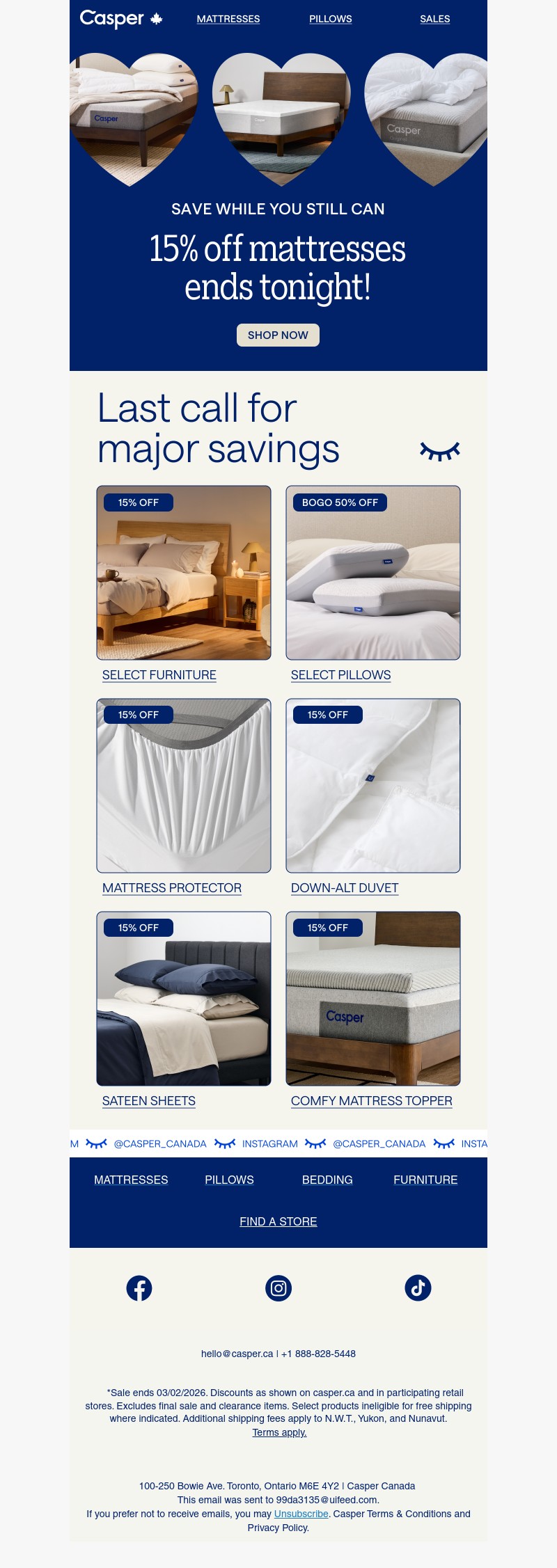Screen dimensions: 557x1568
Task: Open the Terms apply link
Action: tap(279, 1432)
